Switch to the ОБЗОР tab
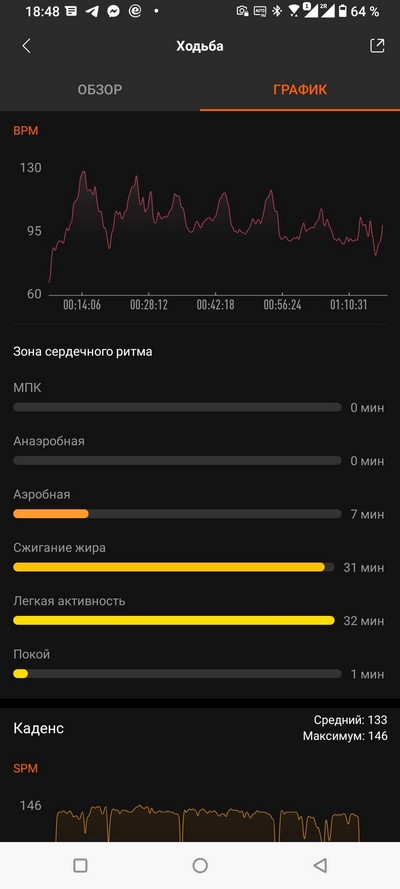Image resolution: width=400 pixels, height=889 pixels. (x=100, y=90)
